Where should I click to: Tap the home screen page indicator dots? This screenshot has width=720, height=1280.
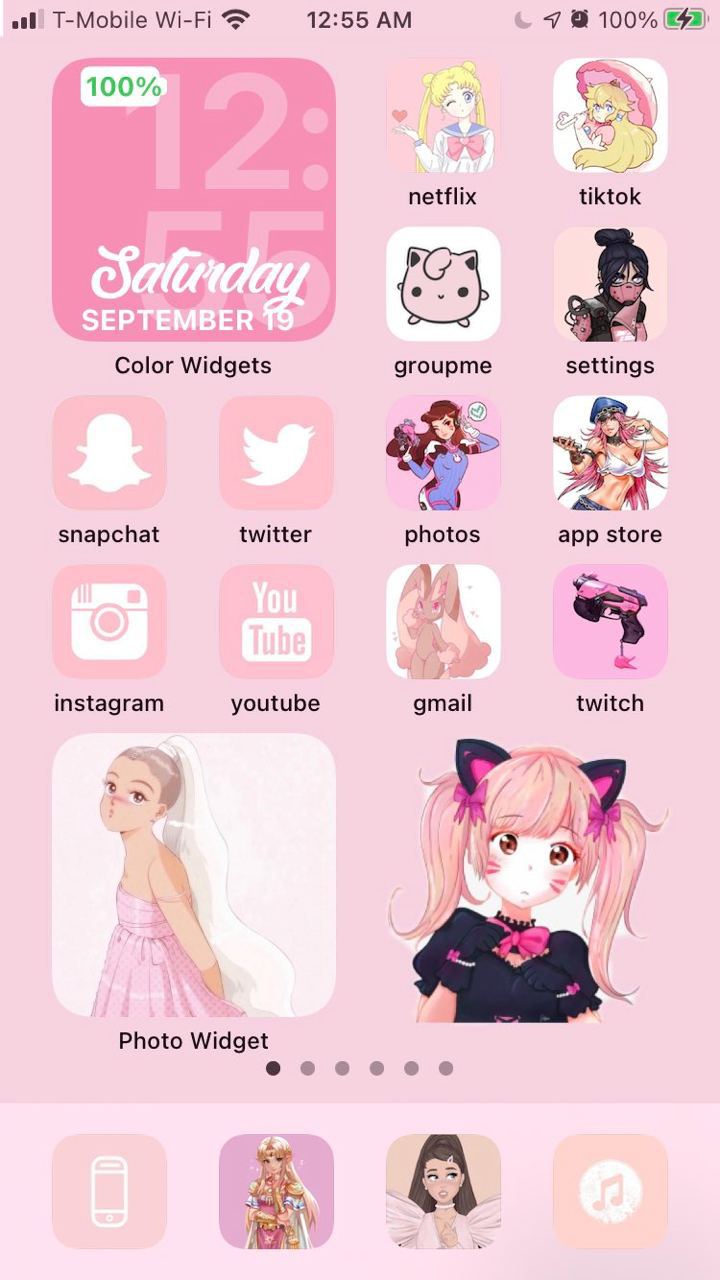click(x=359, y=1068)
